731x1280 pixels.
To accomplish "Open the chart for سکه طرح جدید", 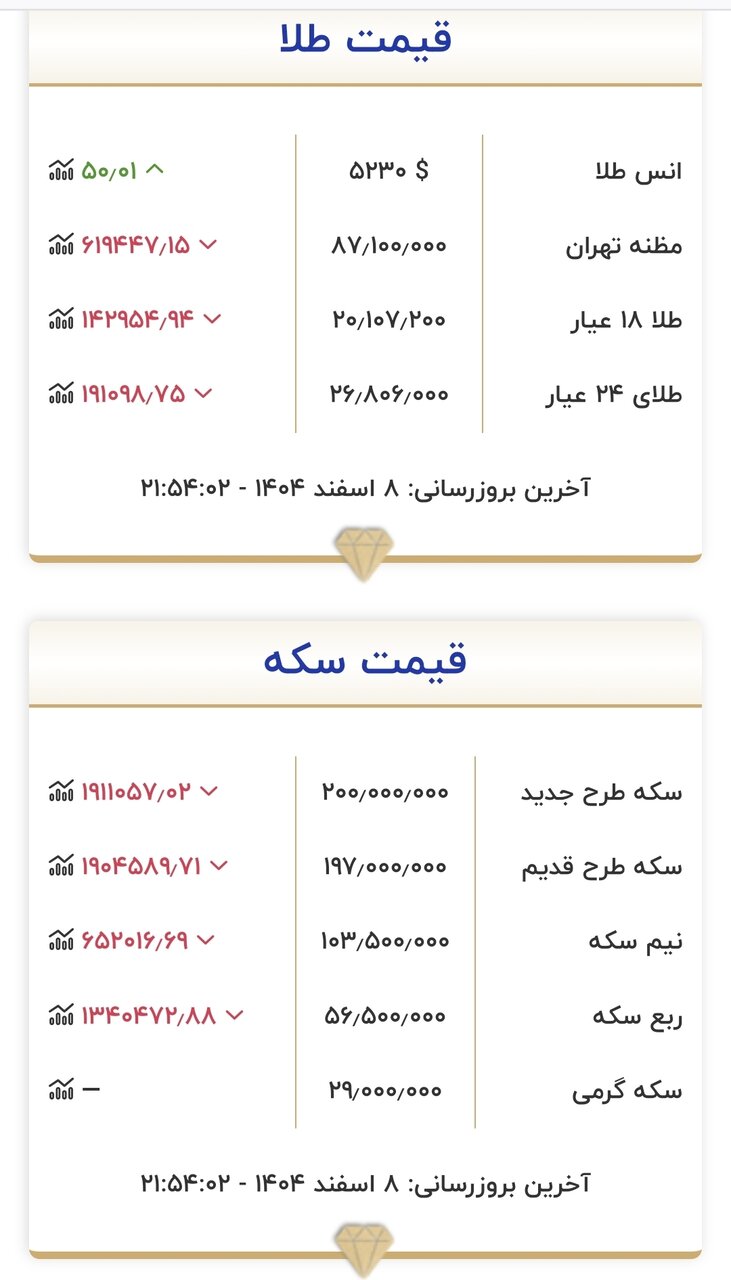I will coord(61,792).
